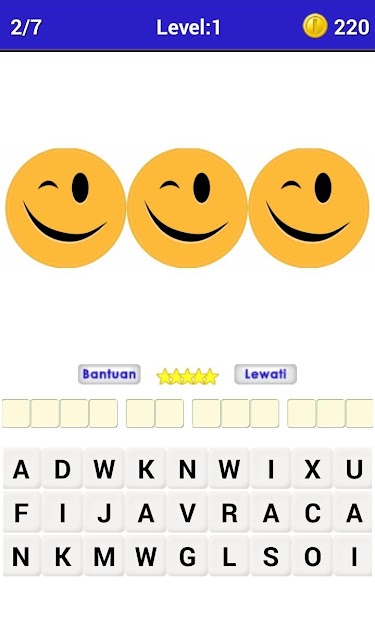This screenshot has height=640, width=375.
Task: Tap the letter S tile
Action: click(x=271, y=556)
